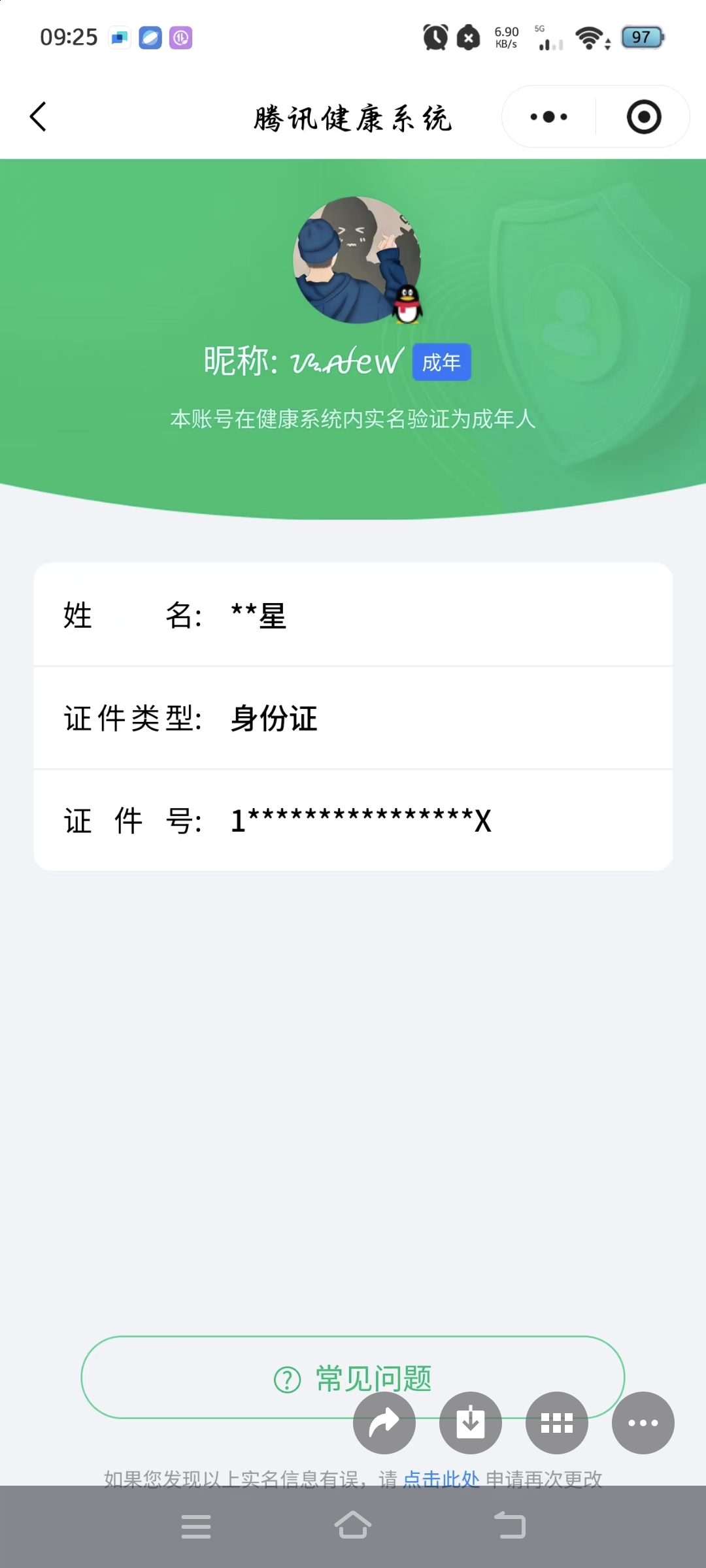Tap the floating share arrow button
The height and width of the screenshot is (1568, 706).
pyautogui.click(x=384, y=1423)
